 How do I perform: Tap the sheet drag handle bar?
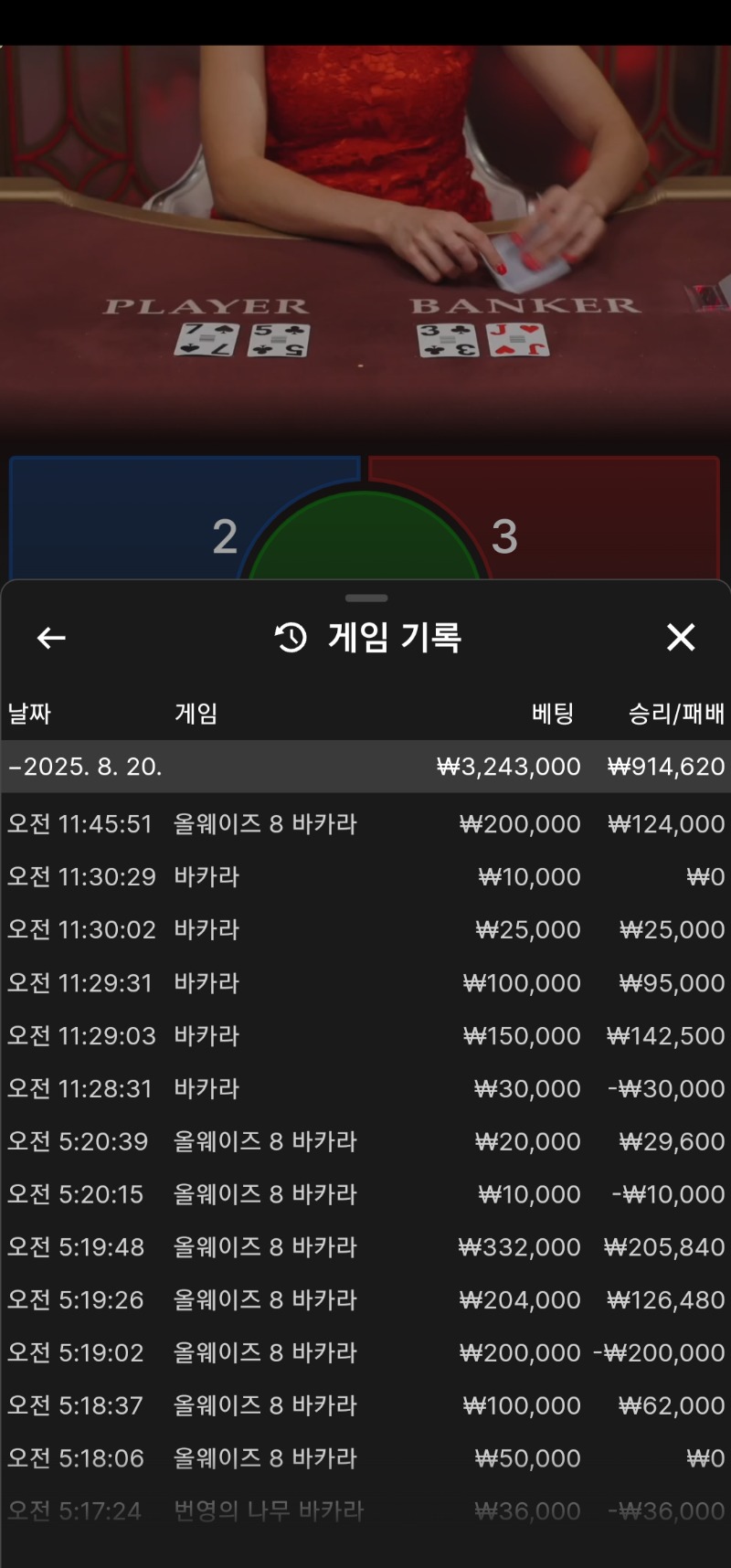(x=366, y=599)
